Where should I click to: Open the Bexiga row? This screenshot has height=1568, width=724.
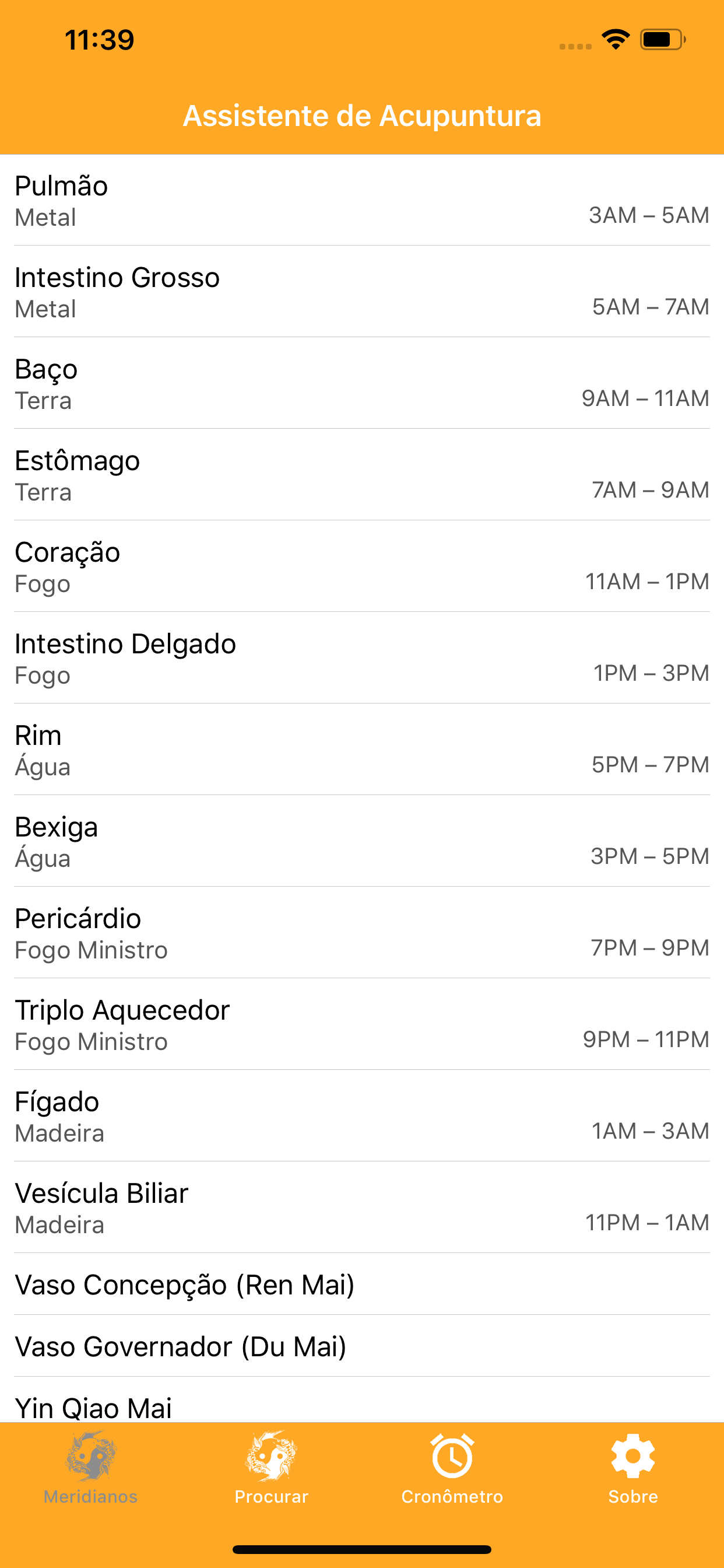click(x=362, y=841)
